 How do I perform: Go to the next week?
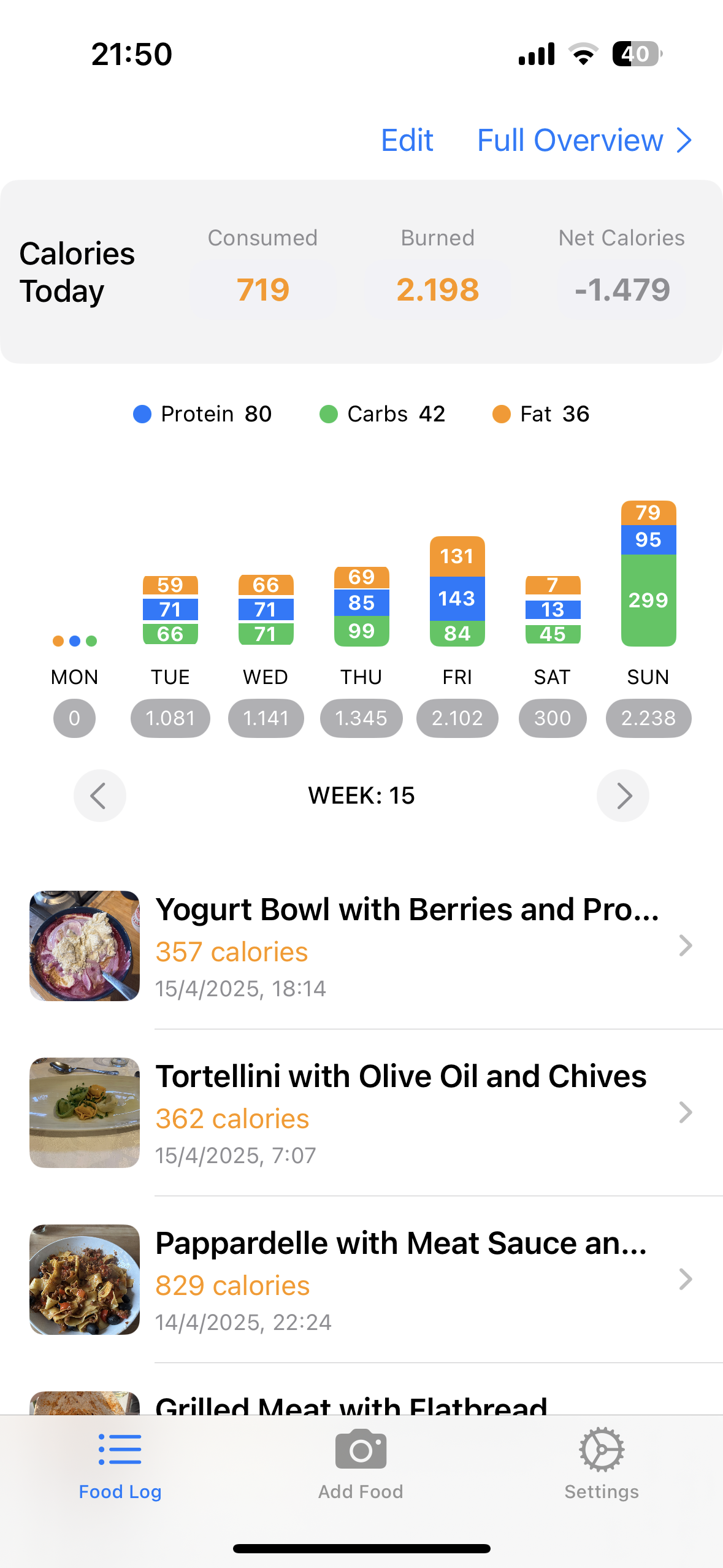tap(622, 796)
